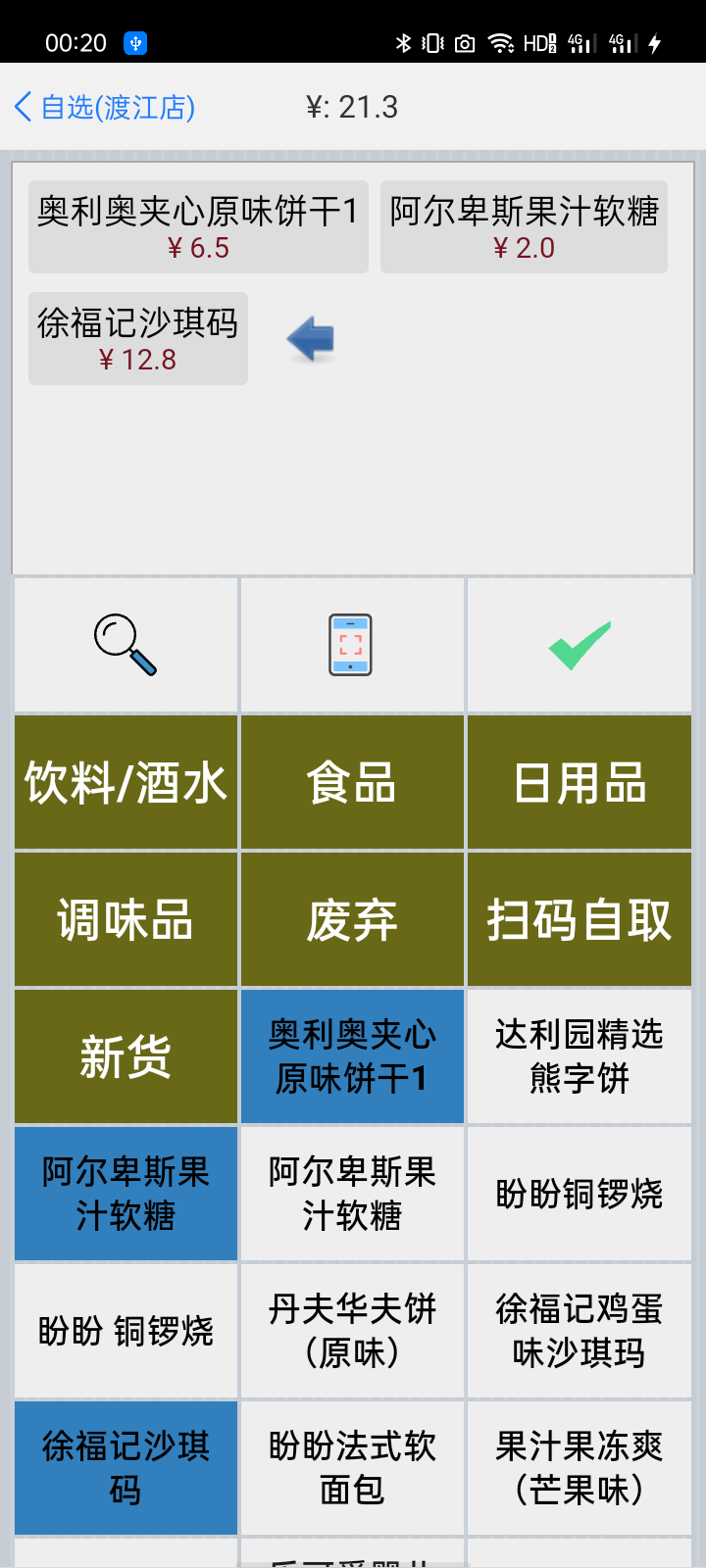Tap selected item 奥利奥夹心原味饼干1 ¥6.5

point(198,227)
